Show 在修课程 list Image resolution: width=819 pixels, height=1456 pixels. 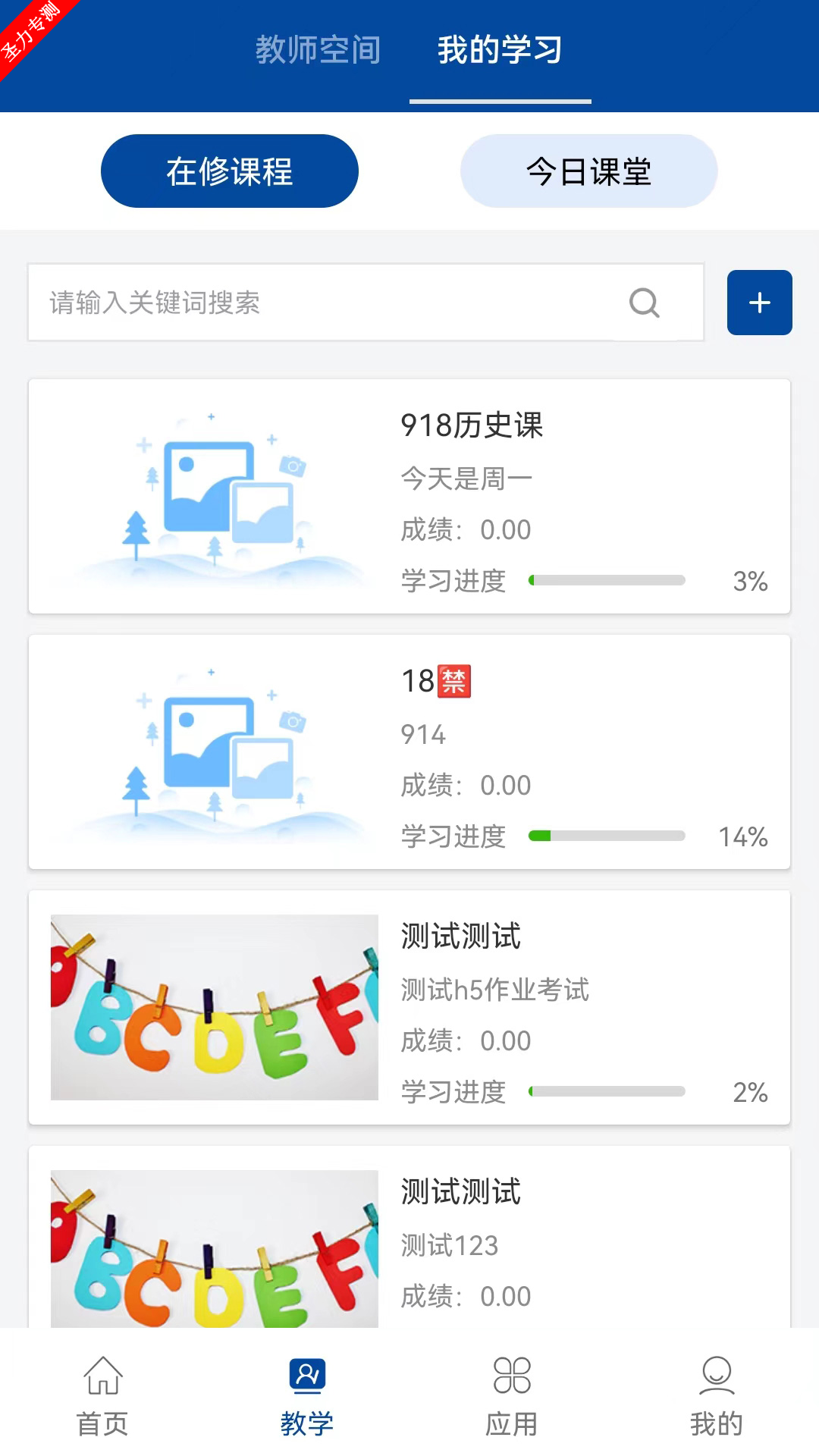point(230,171)
